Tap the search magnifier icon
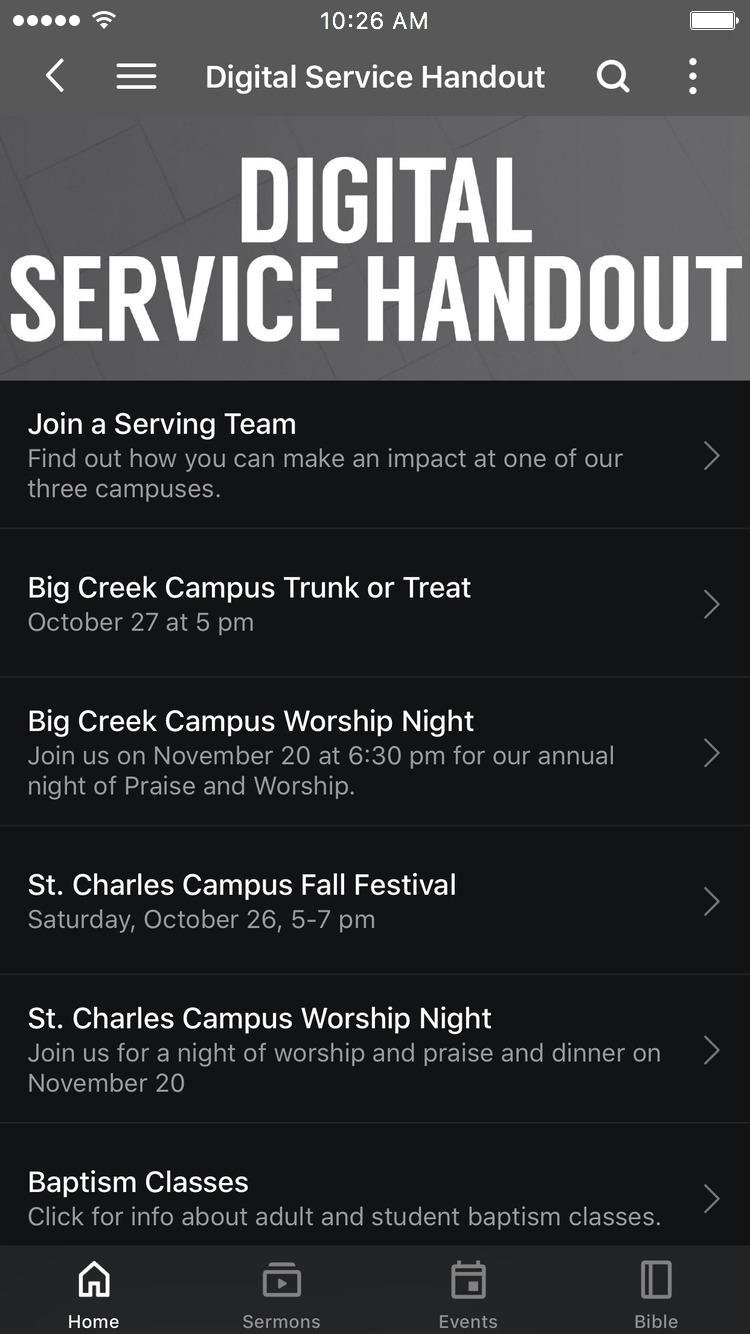The width and height of the screenshot is (750, 1334). click(x=613, y=76)
